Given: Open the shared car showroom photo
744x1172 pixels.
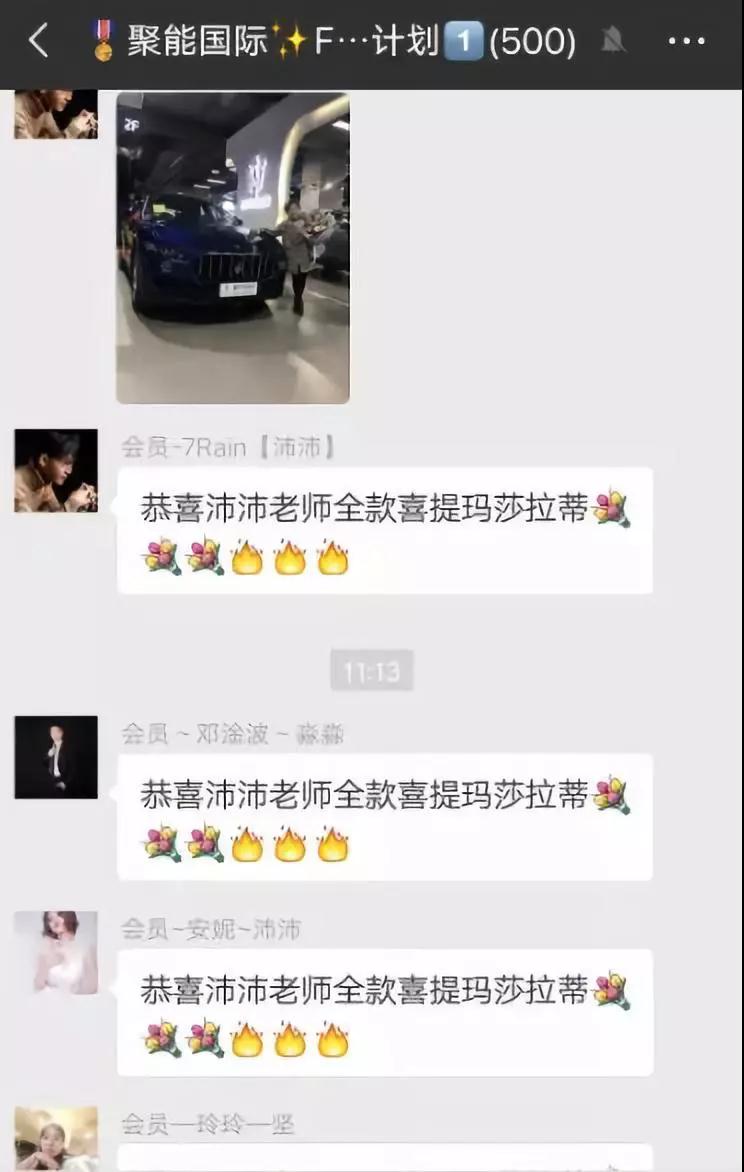Looking at the screenshot, I should [x=233, y=248].
